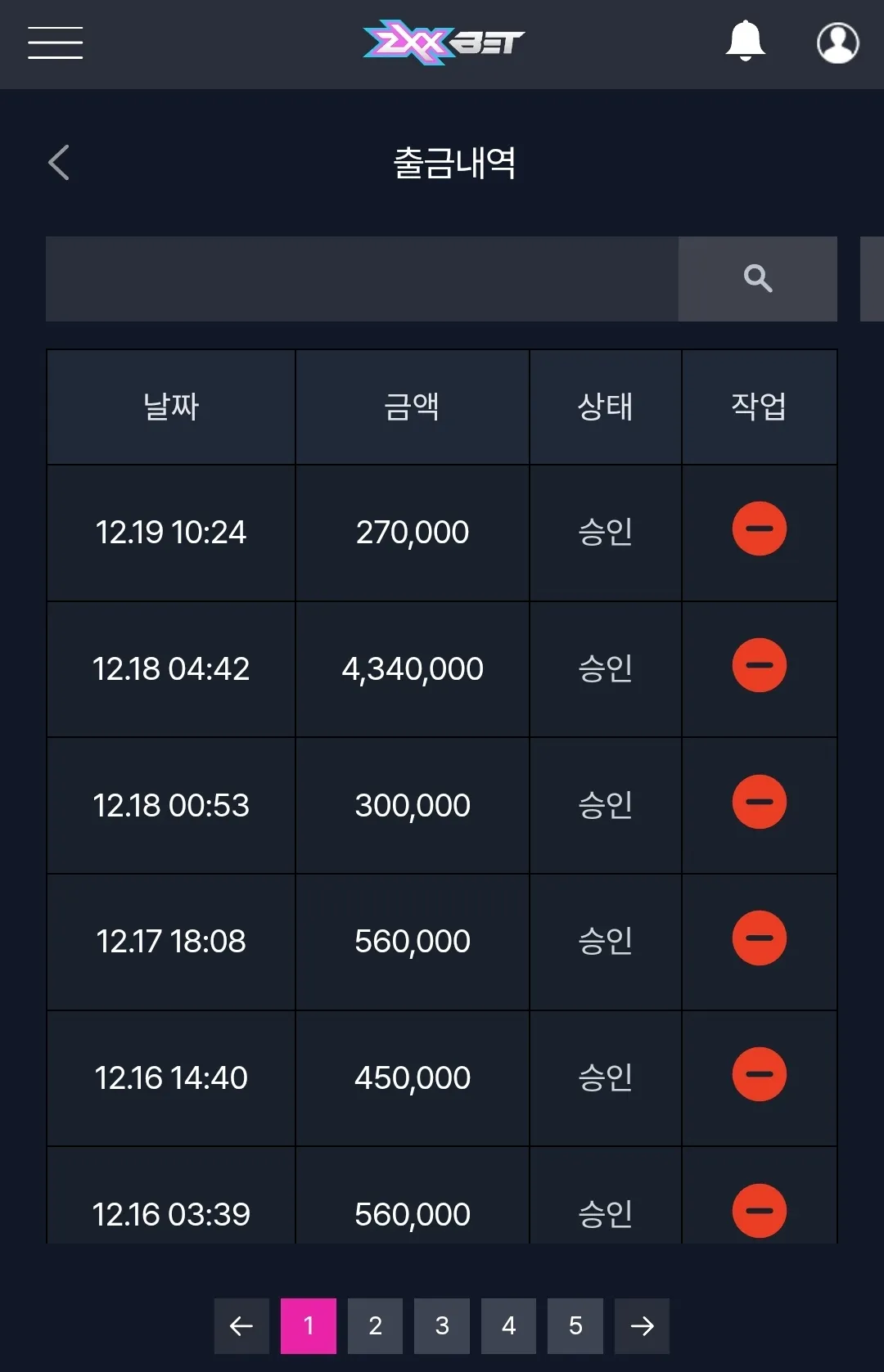
Task: Open the notifications bell
Action: [745, 42]
